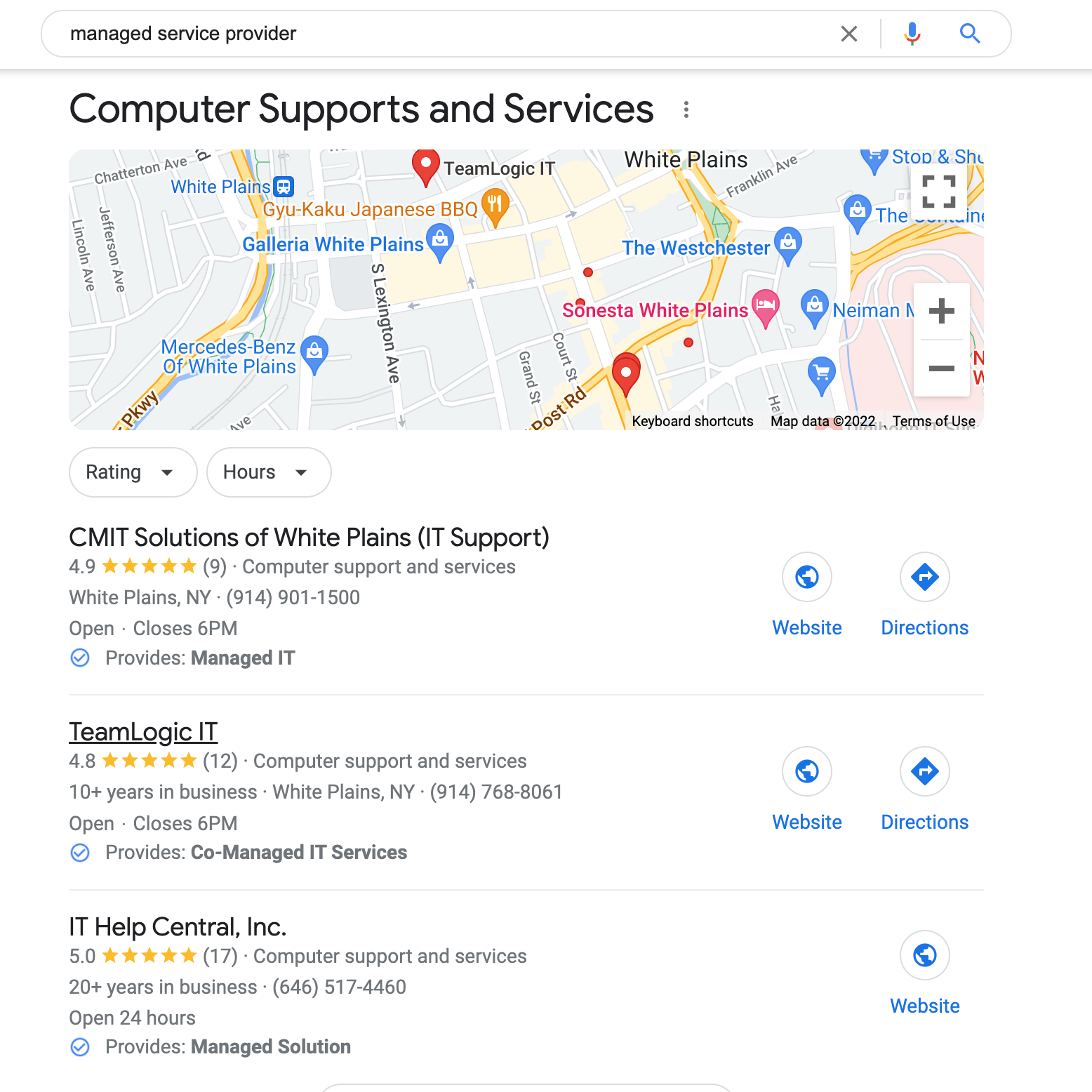Viewport: 1092px width, 1092px height.
Task: Clear the search query text
Action: 849,34
